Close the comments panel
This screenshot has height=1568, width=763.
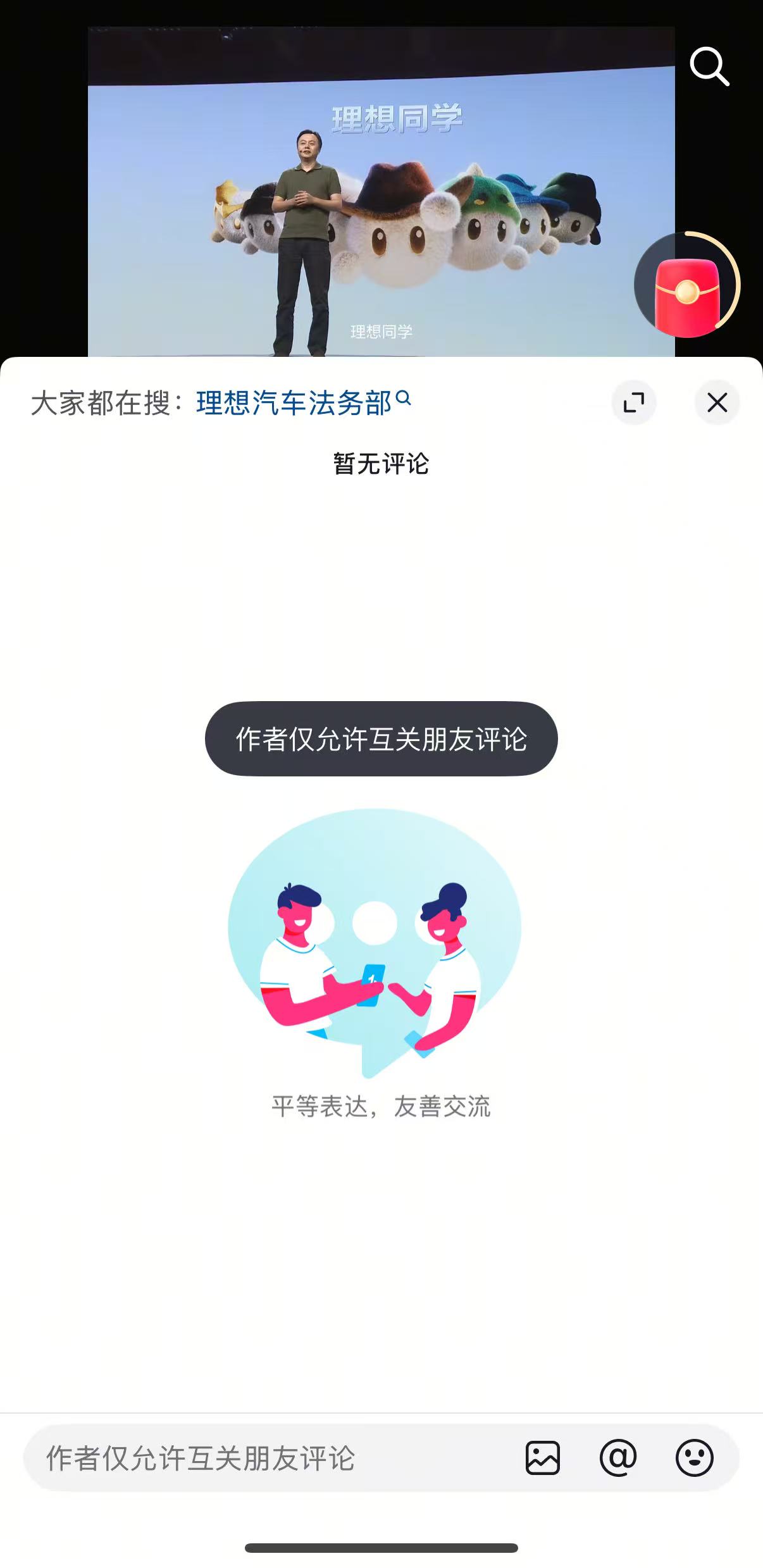pyautogui.click(x=717, y=402)
